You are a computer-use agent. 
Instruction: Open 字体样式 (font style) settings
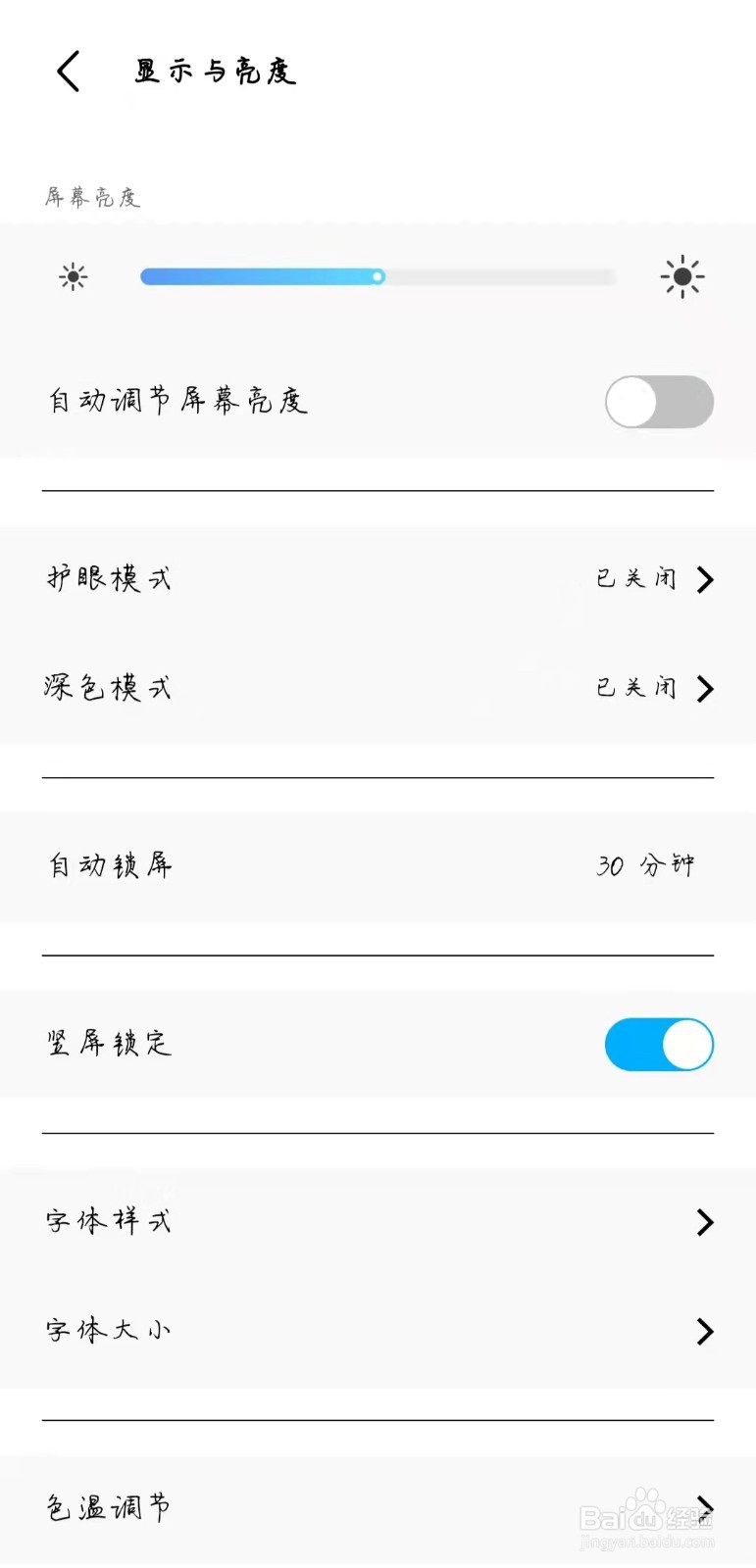(378, 1222)
